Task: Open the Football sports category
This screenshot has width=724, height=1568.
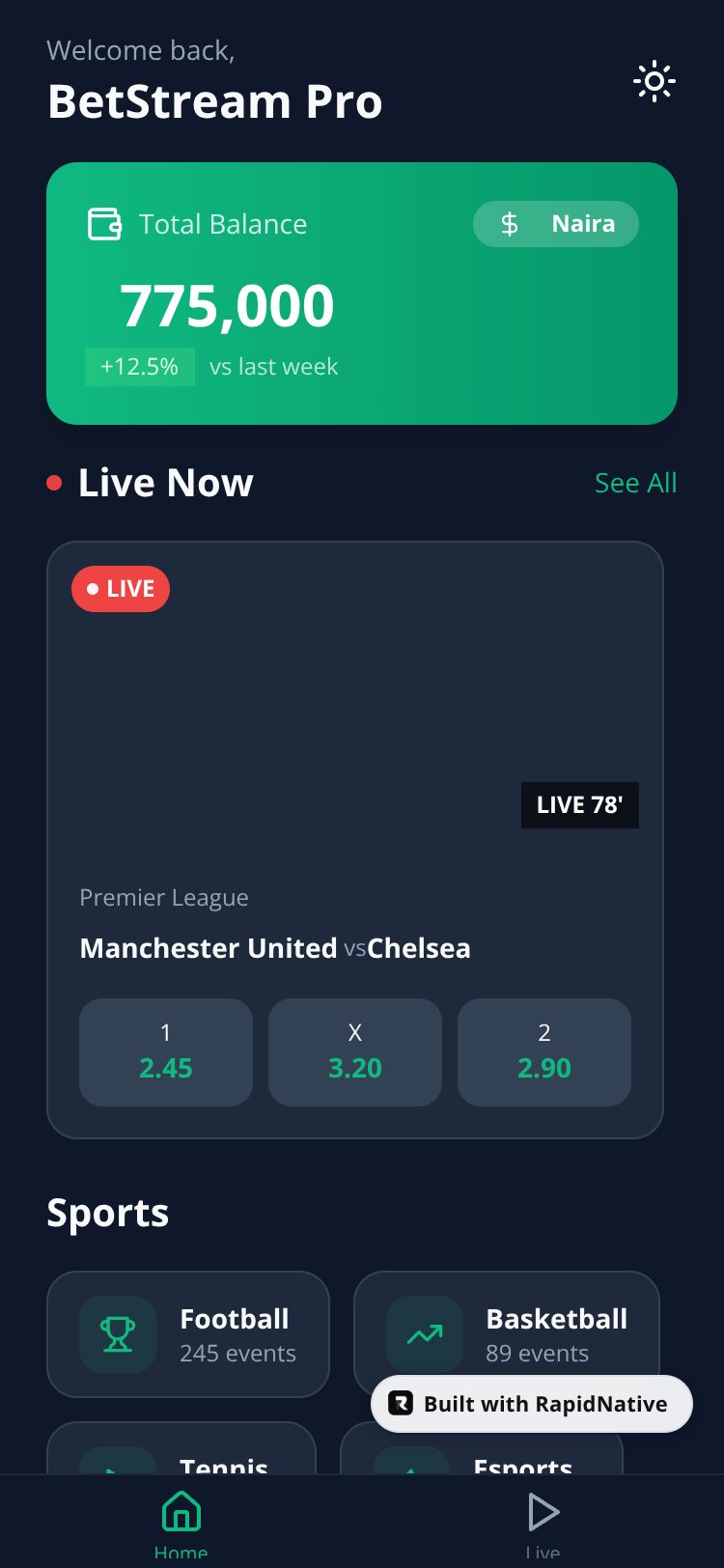Action: click(x=188, y=1333)
